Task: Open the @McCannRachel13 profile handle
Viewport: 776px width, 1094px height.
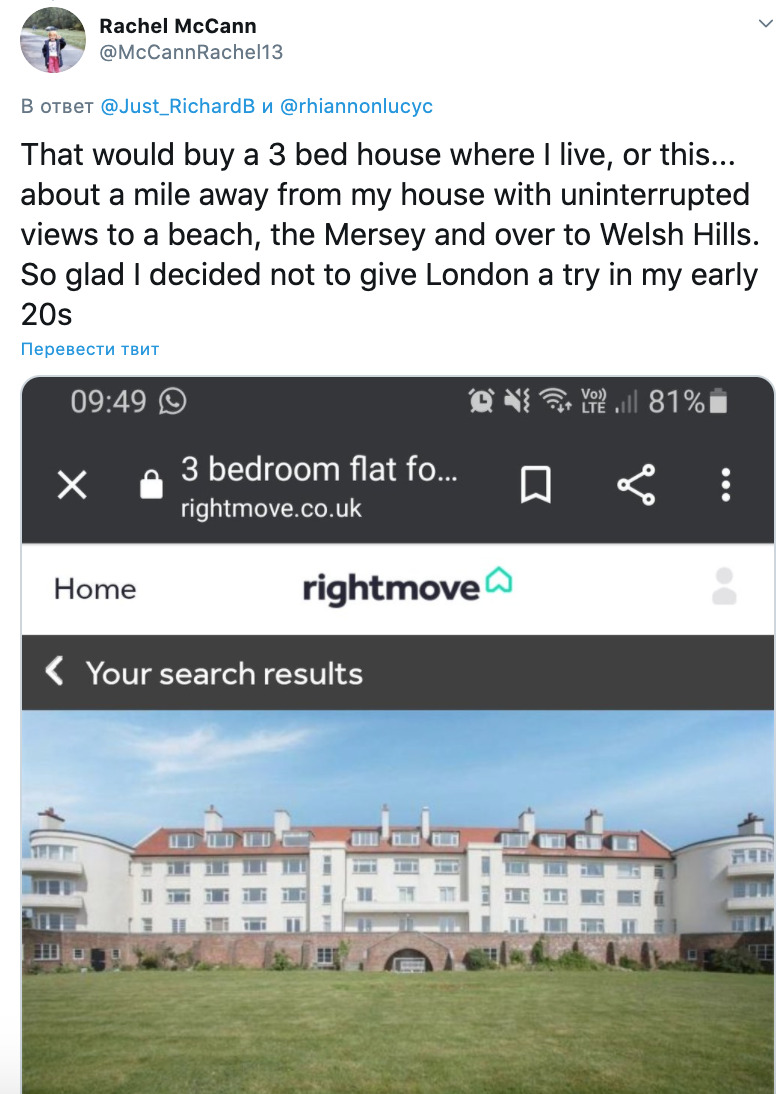Action: point(191,52)
